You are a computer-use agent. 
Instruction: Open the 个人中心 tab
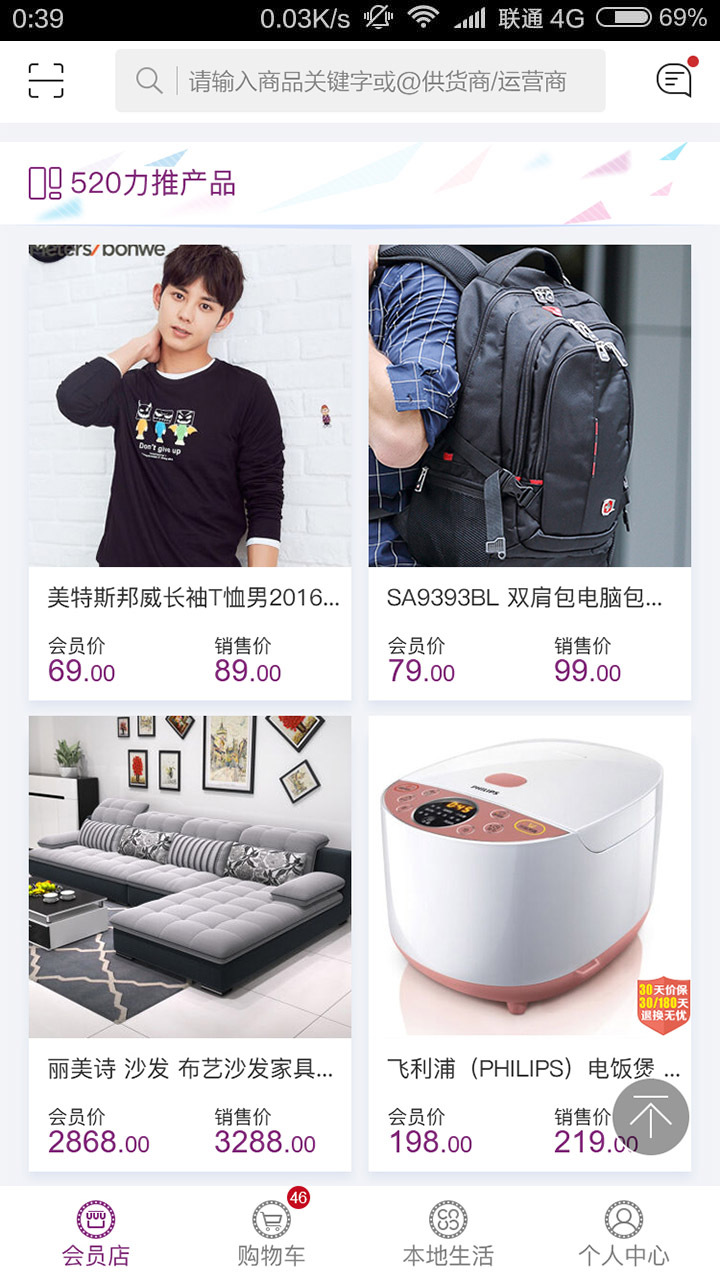[x=624, y=1234]
